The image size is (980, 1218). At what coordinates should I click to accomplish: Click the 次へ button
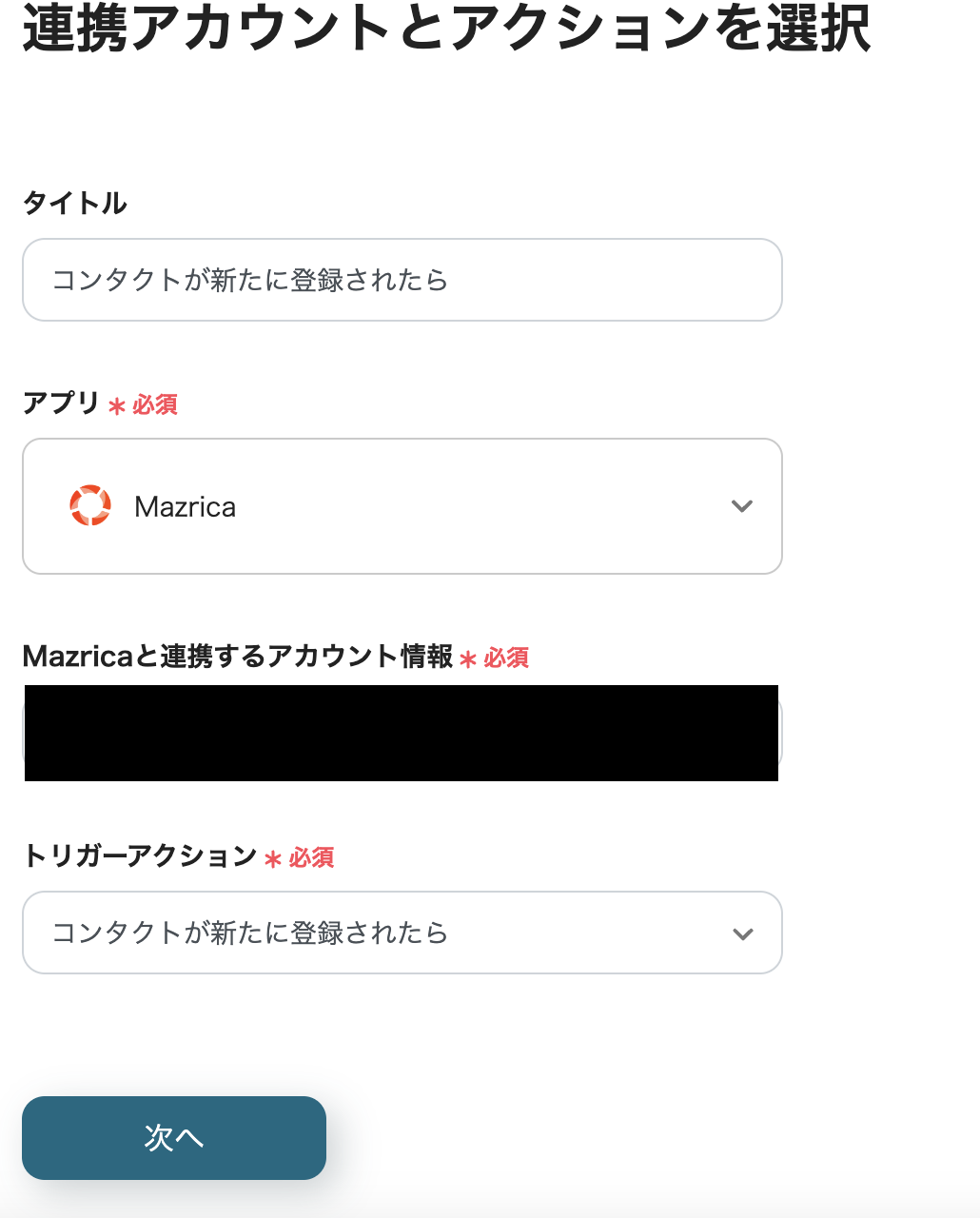pyautogui.click(x=174, y=1138)
